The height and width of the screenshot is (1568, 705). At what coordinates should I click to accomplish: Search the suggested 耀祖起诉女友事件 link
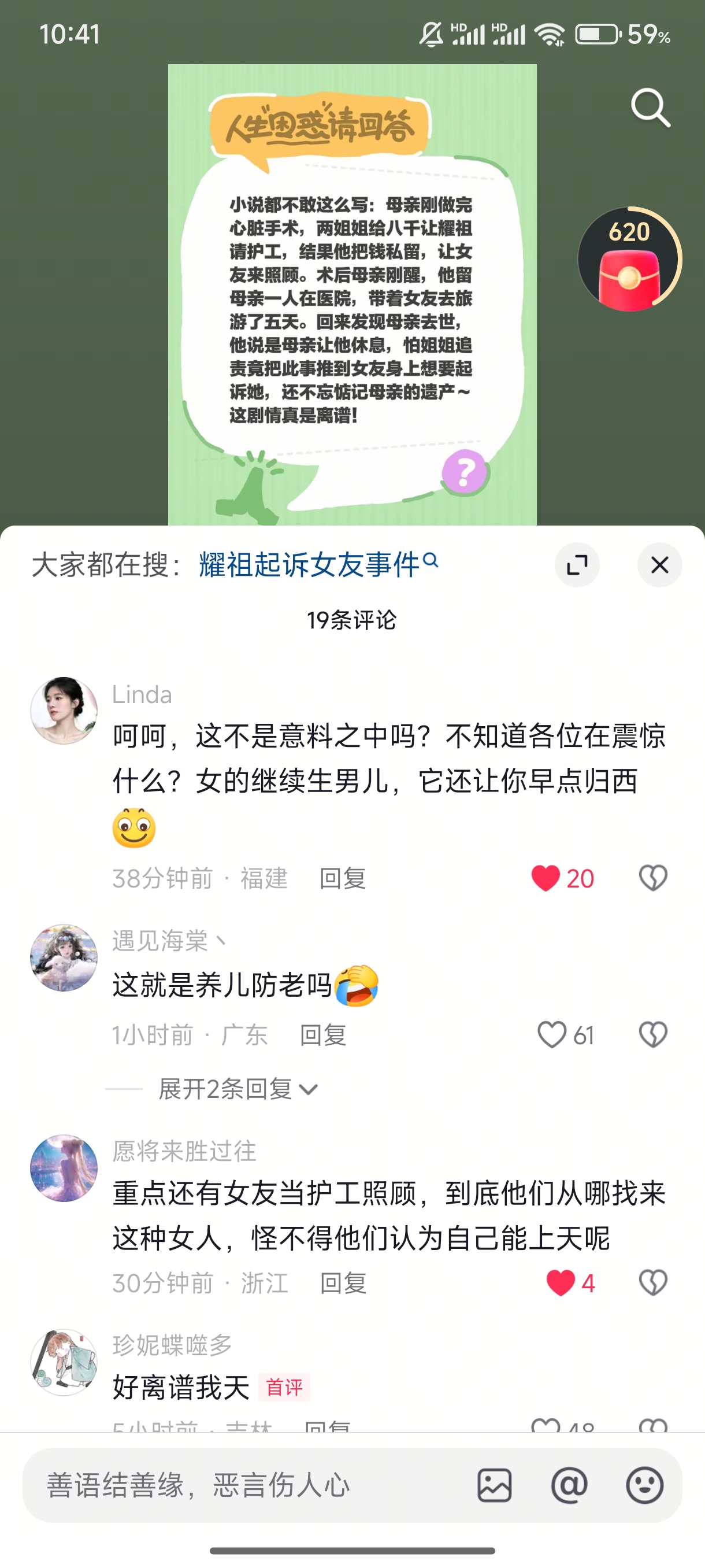[x=318, y=564]
